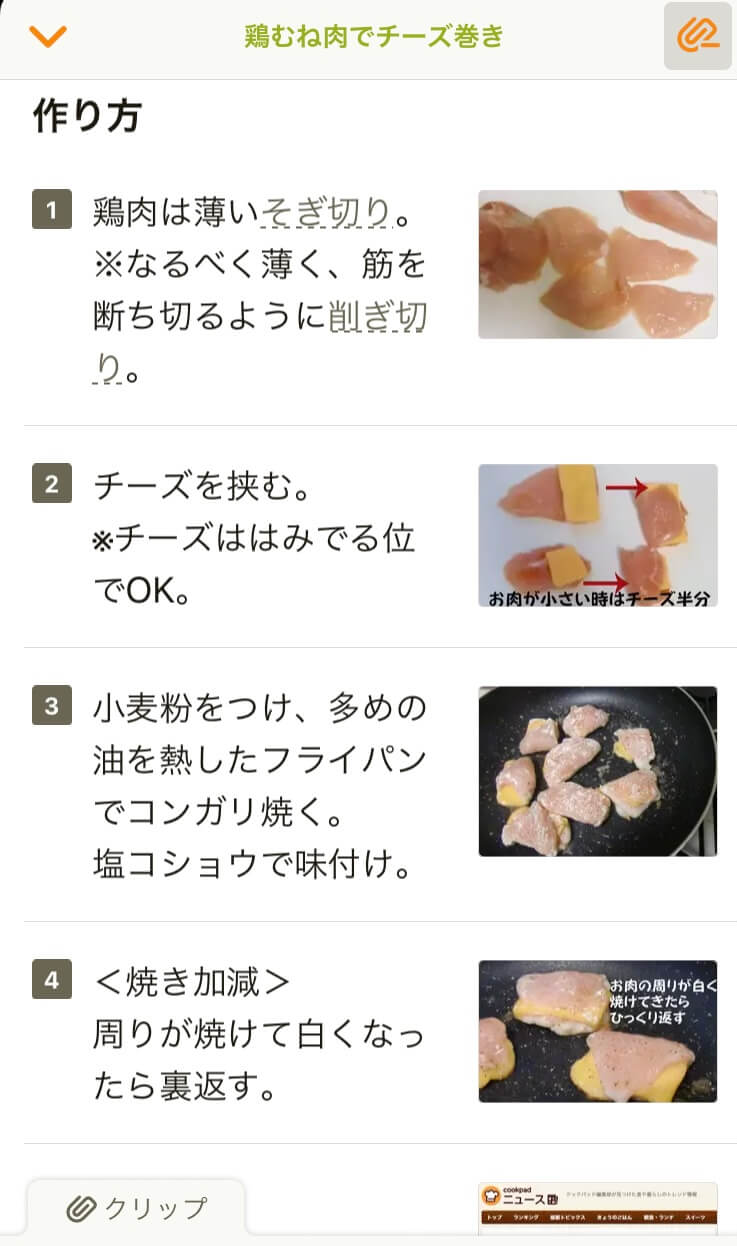Enlarge the step 2 cheese sandwich photo
The height and width of the screenshot is (1246, 737).
(x=598, y=535)
